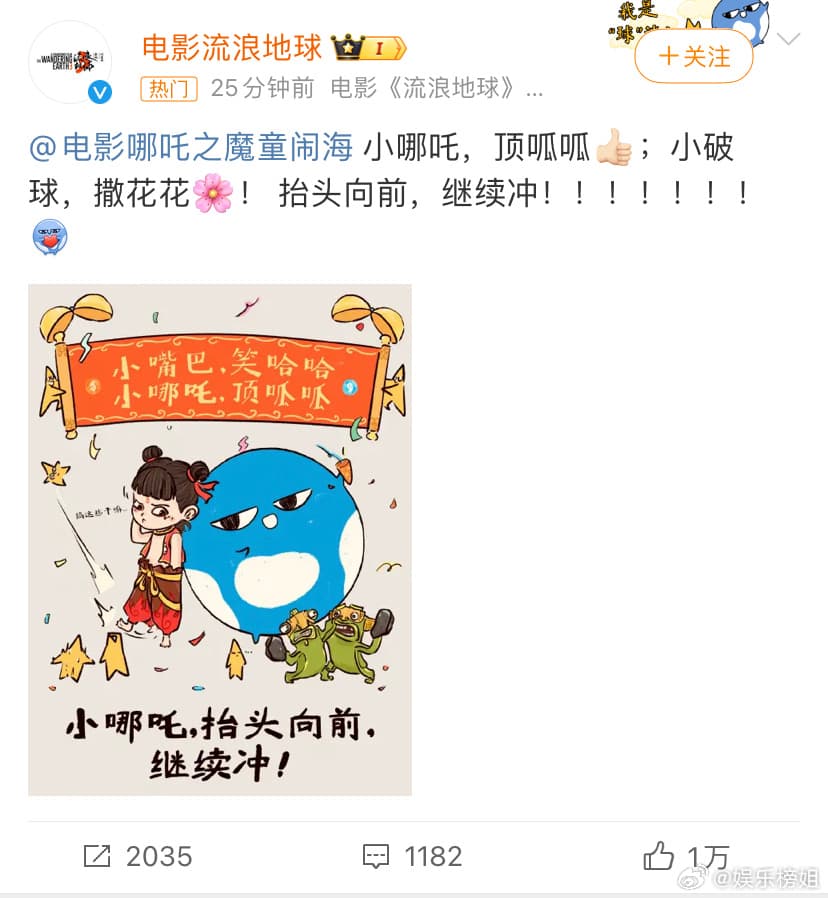Screen dimensions: 828x898
Task: Follow the account with +关注
Action: (693, 56)
